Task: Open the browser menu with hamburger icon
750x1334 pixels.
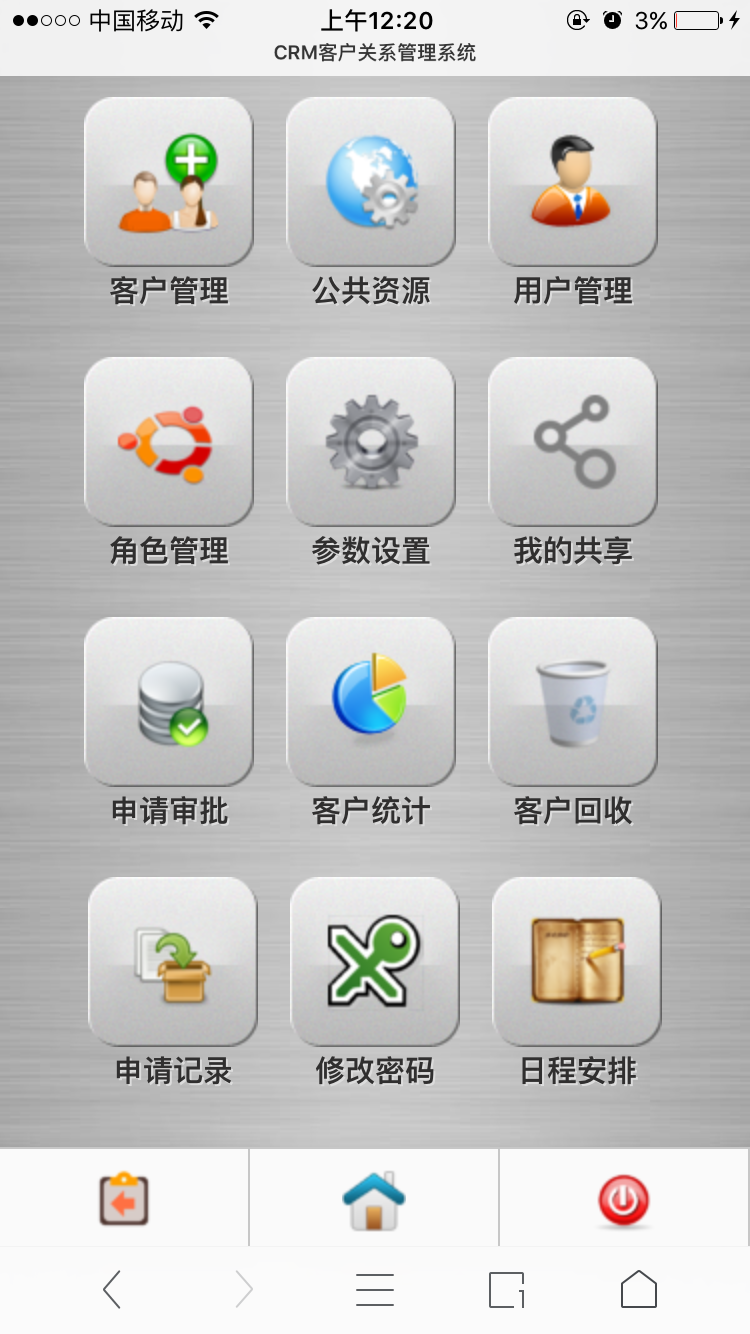Action: 374,1289
